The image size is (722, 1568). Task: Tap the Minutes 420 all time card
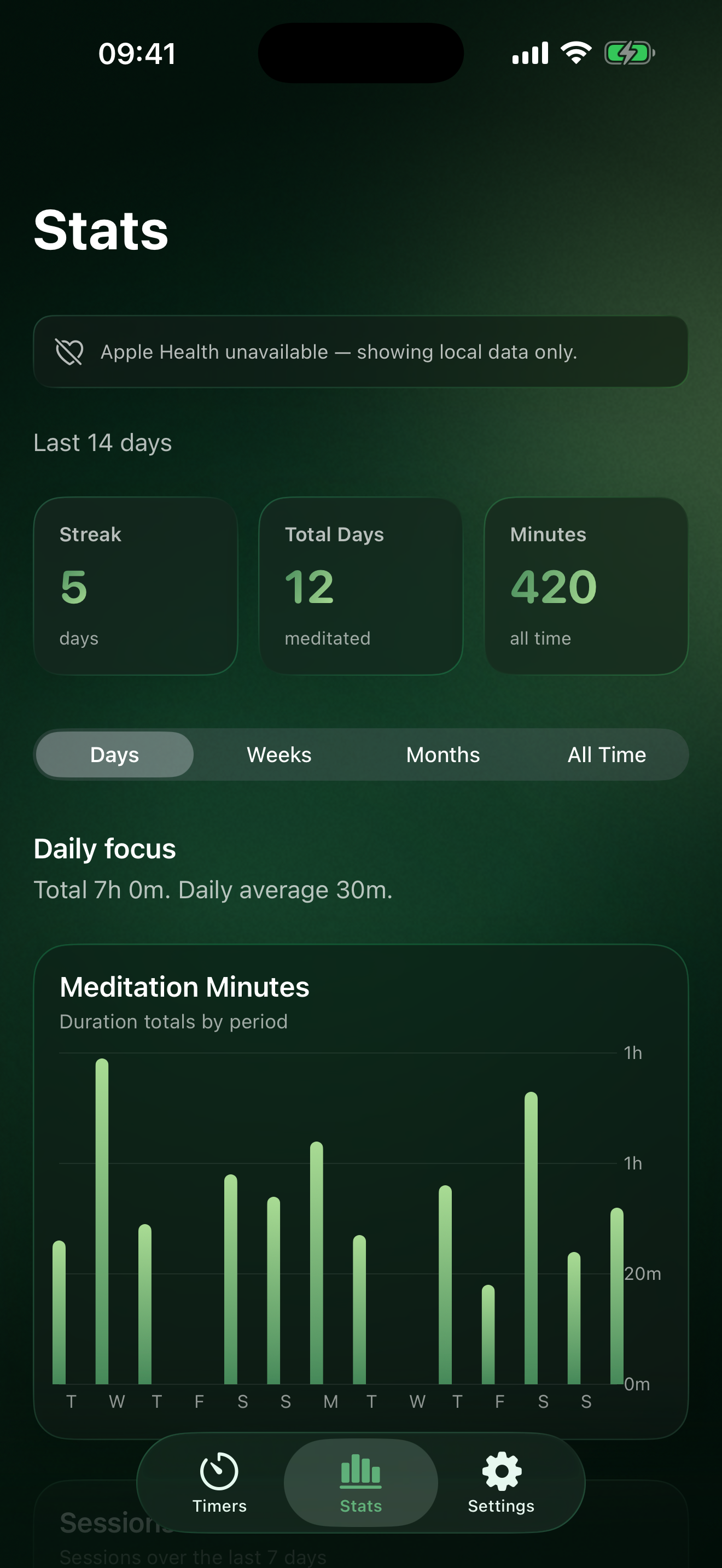pos(586,586)
